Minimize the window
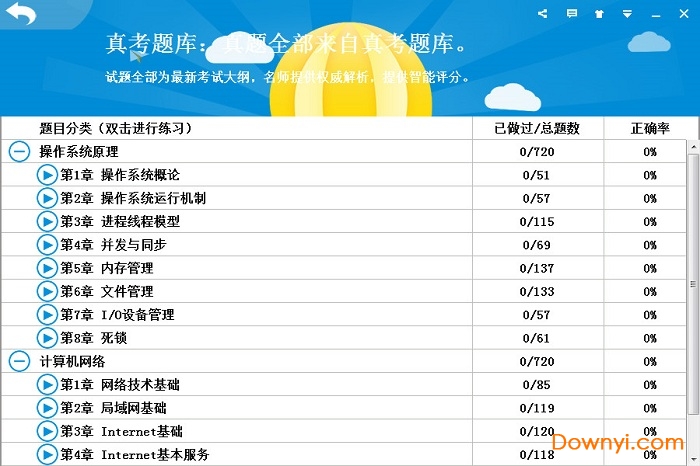 point(655,14)
